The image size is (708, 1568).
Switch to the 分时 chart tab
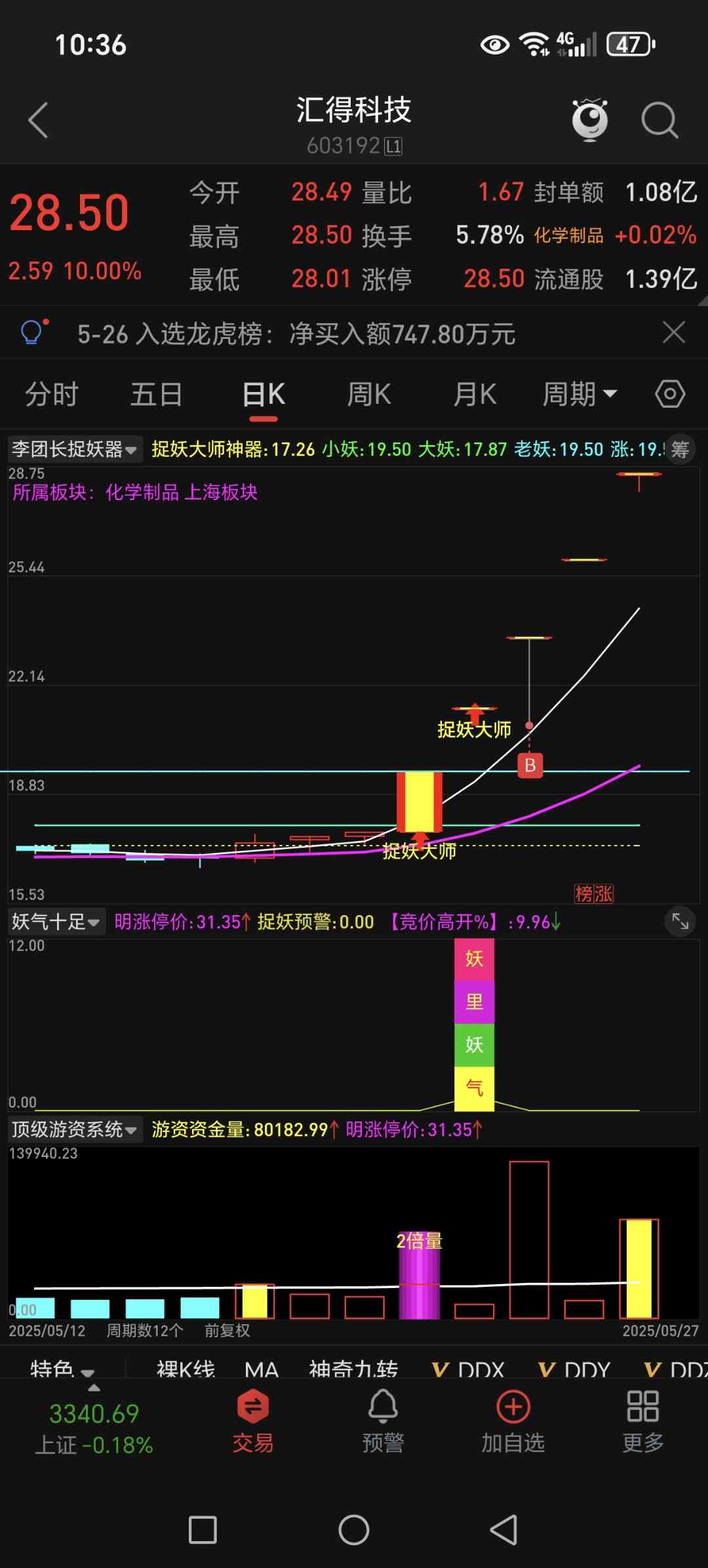[x=52, y=395]
